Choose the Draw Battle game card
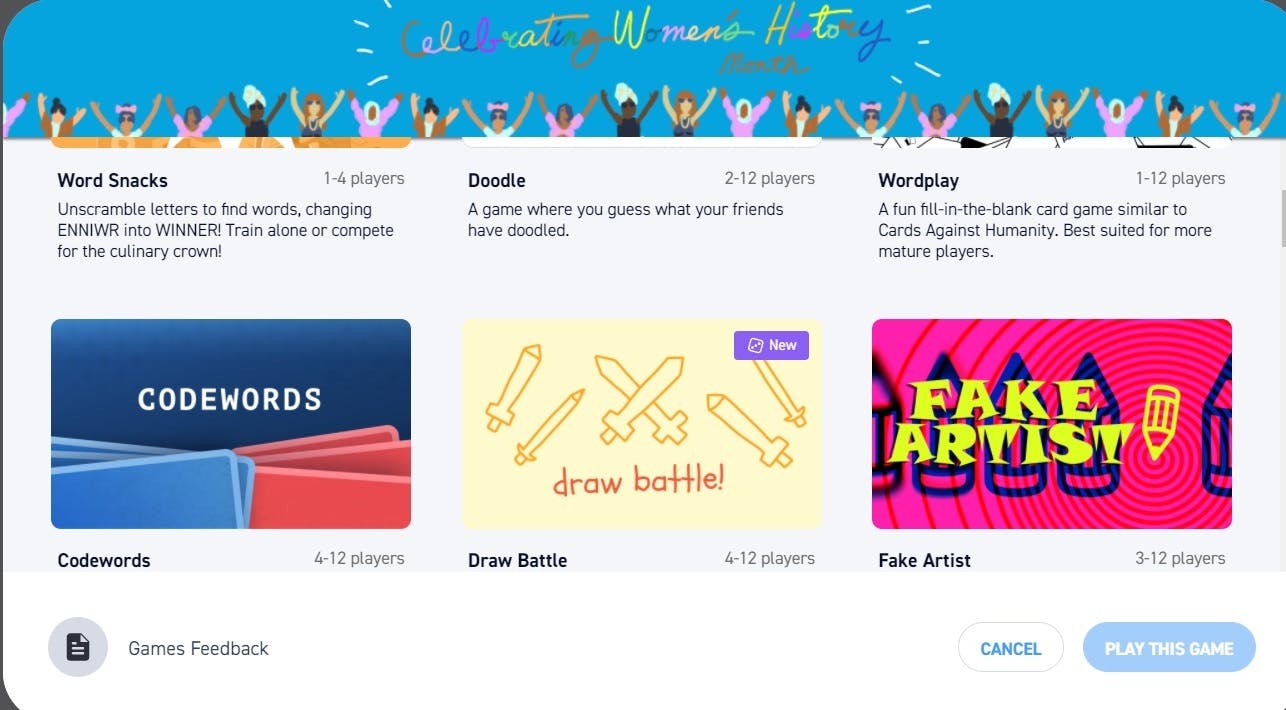1286x710 pixels. (x=641, y=424)
